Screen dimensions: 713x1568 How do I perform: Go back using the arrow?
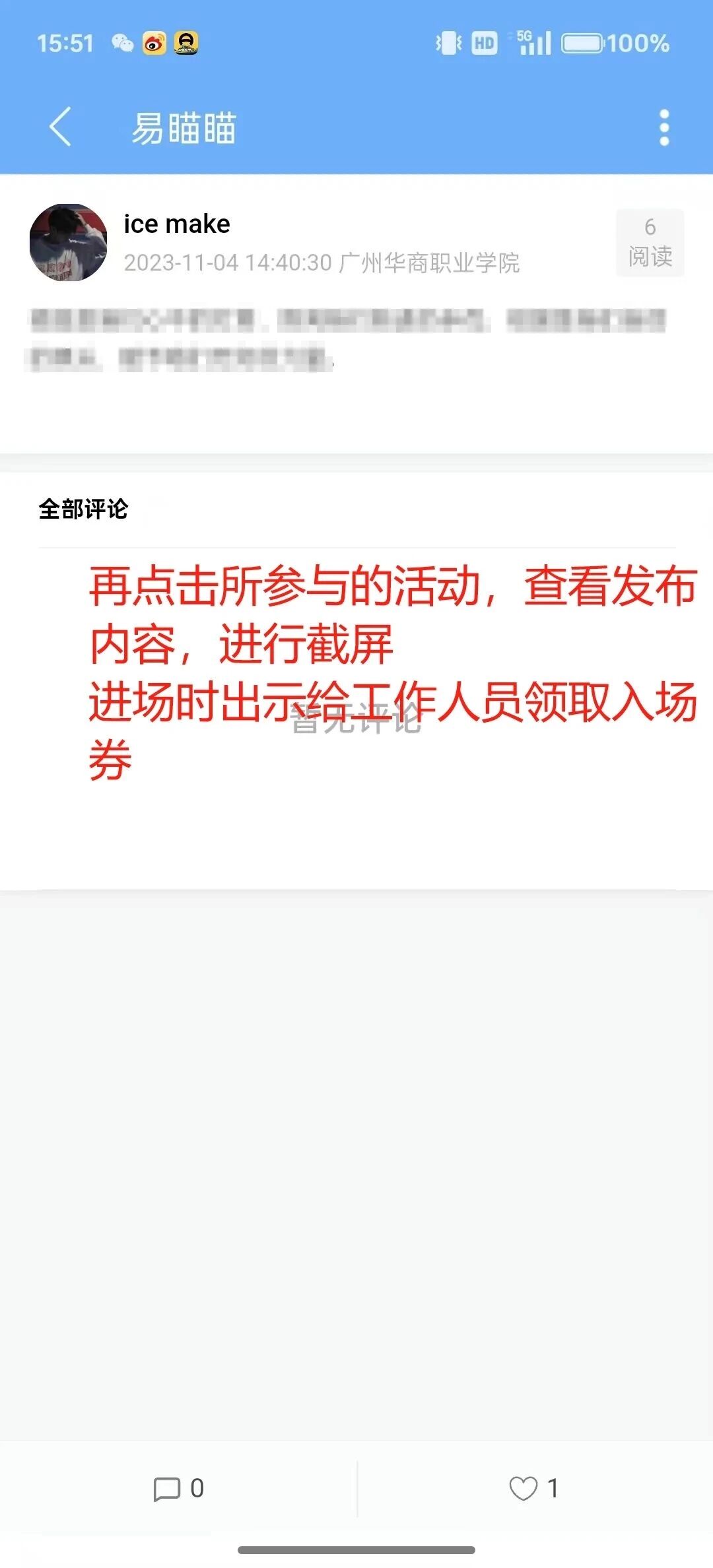coord(61,127)
